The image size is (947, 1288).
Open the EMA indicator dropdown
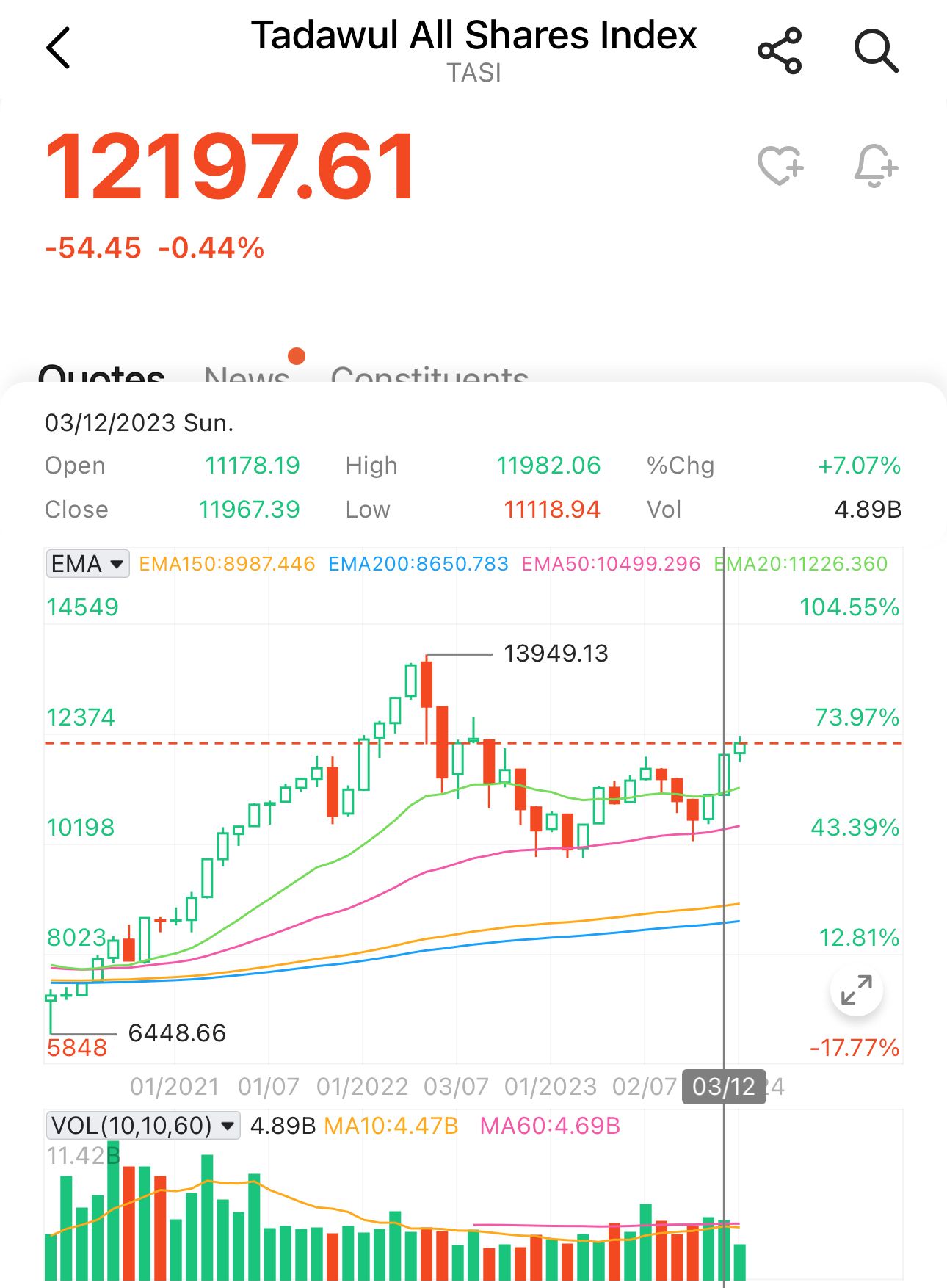point(87,564)
